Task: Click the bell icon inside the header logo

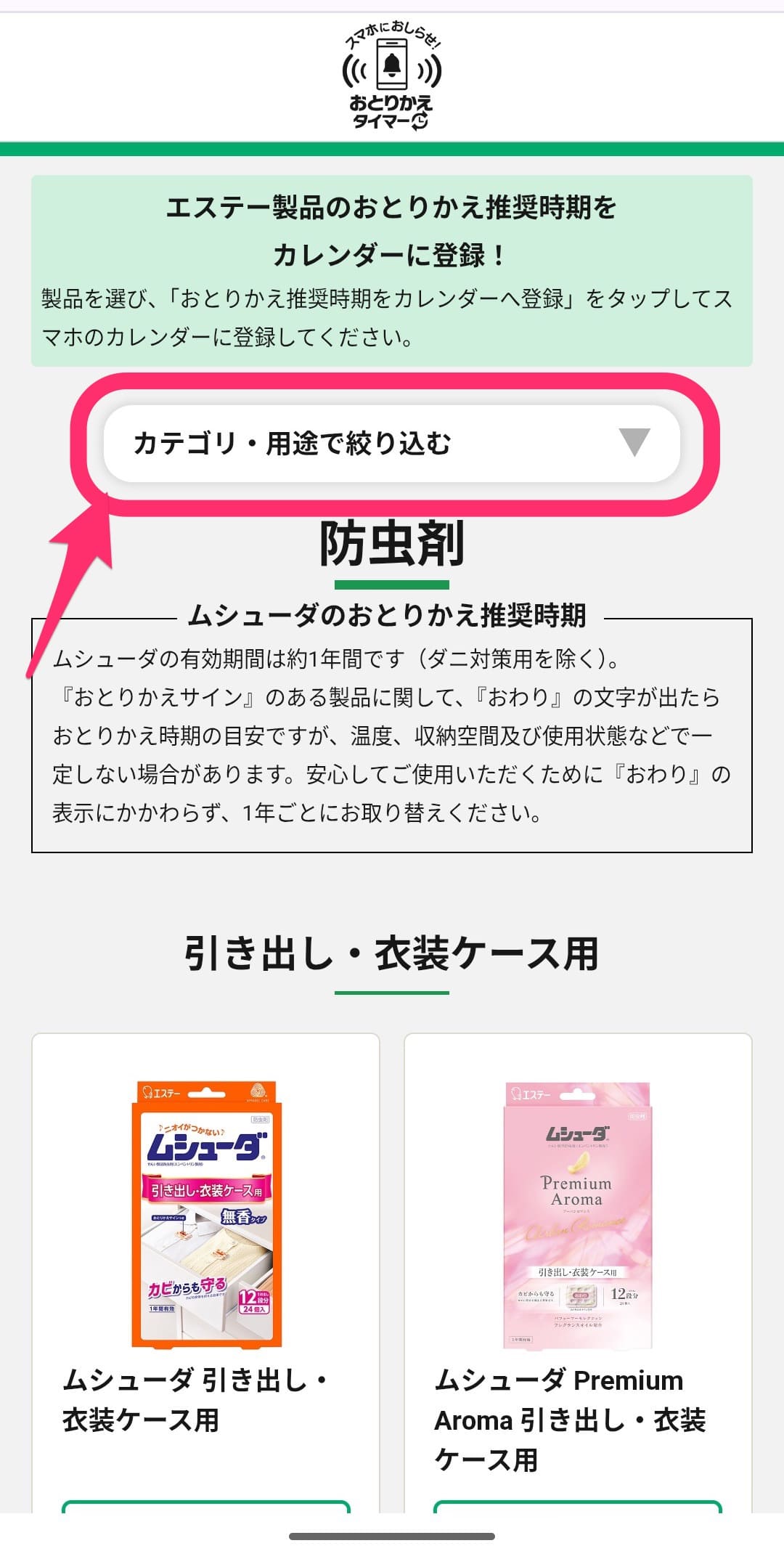Action: [391, 65]
